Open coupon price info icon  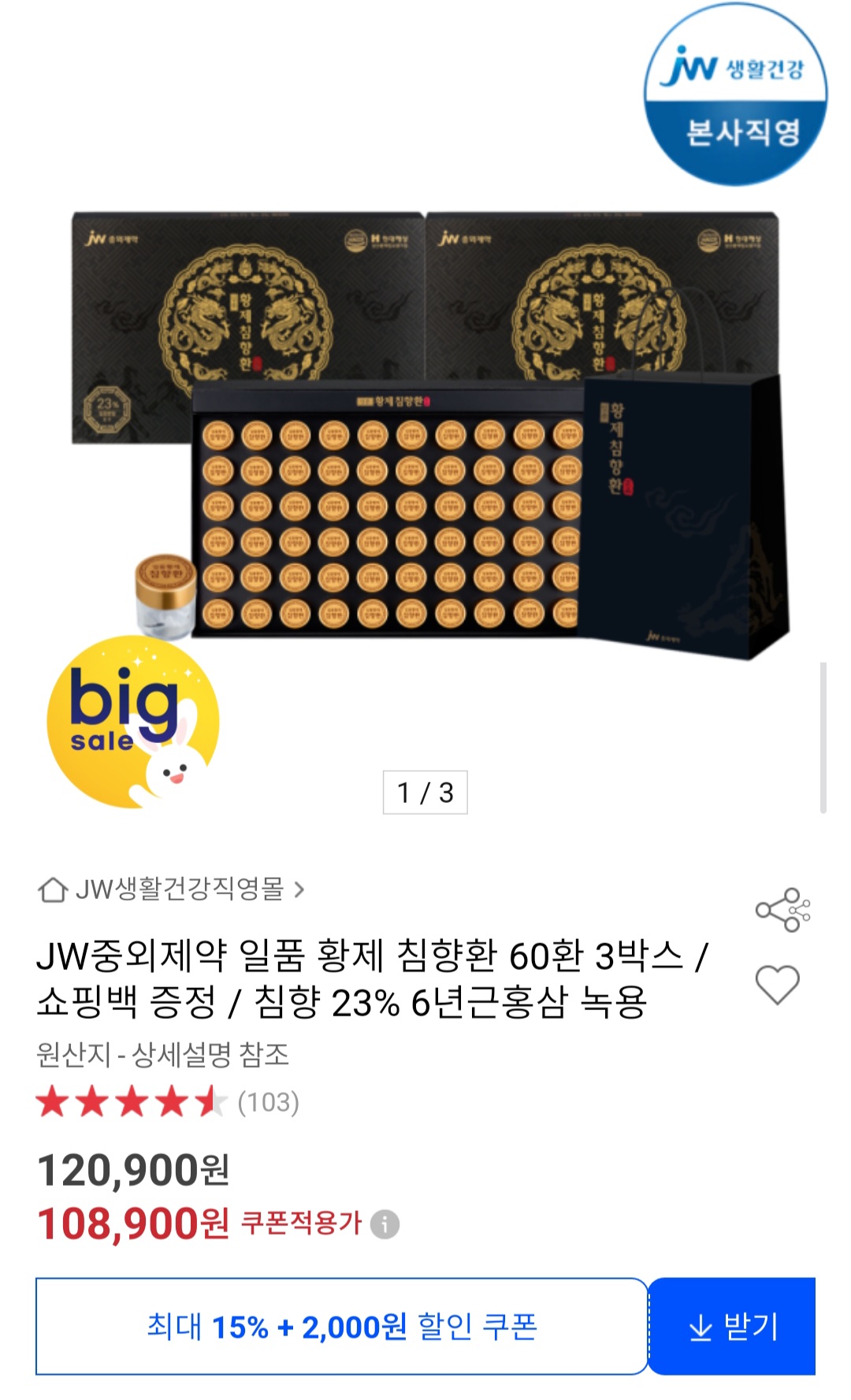point(385,1224)
